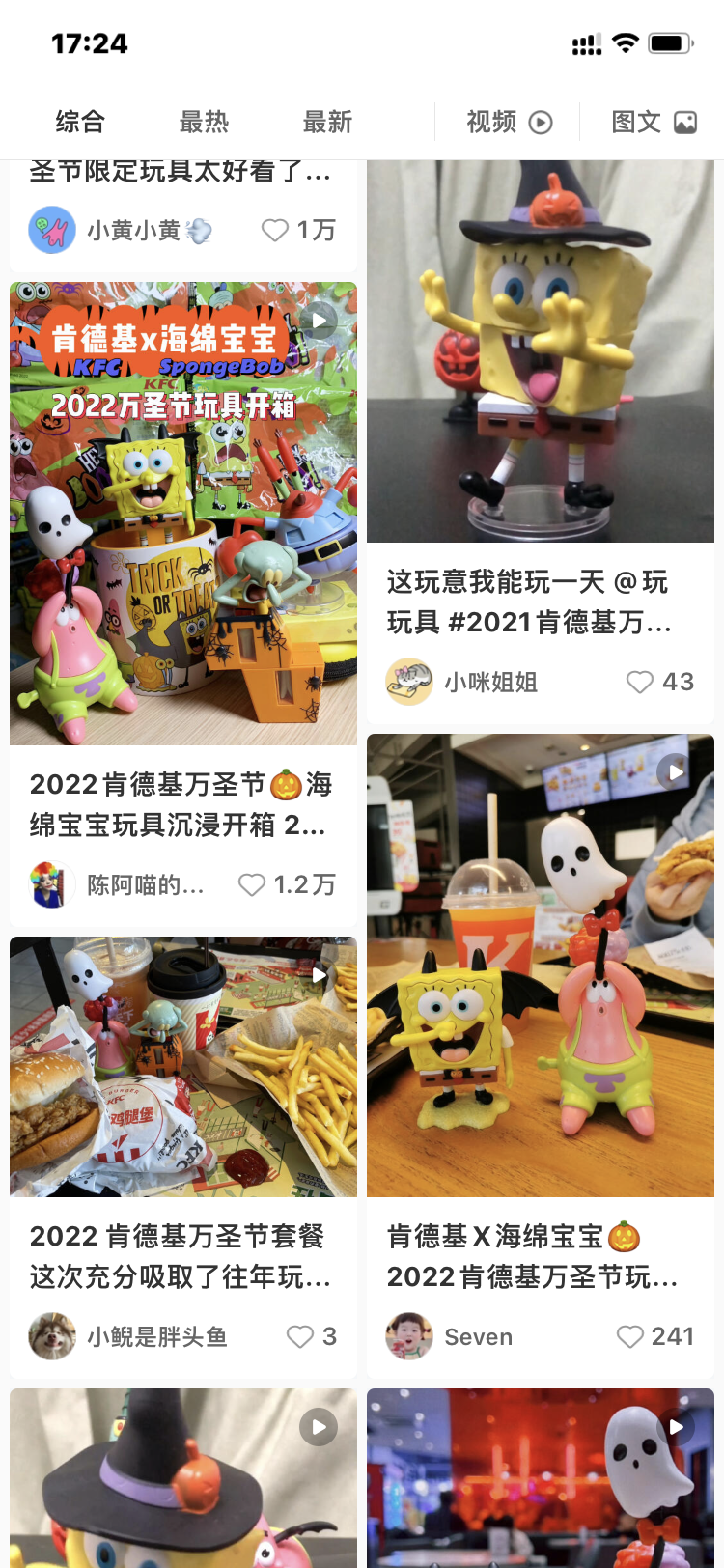Like 陈阿喵的 post with 1.2万 likes
Screen dimensions: 724x1568
(x=252, y=884)
